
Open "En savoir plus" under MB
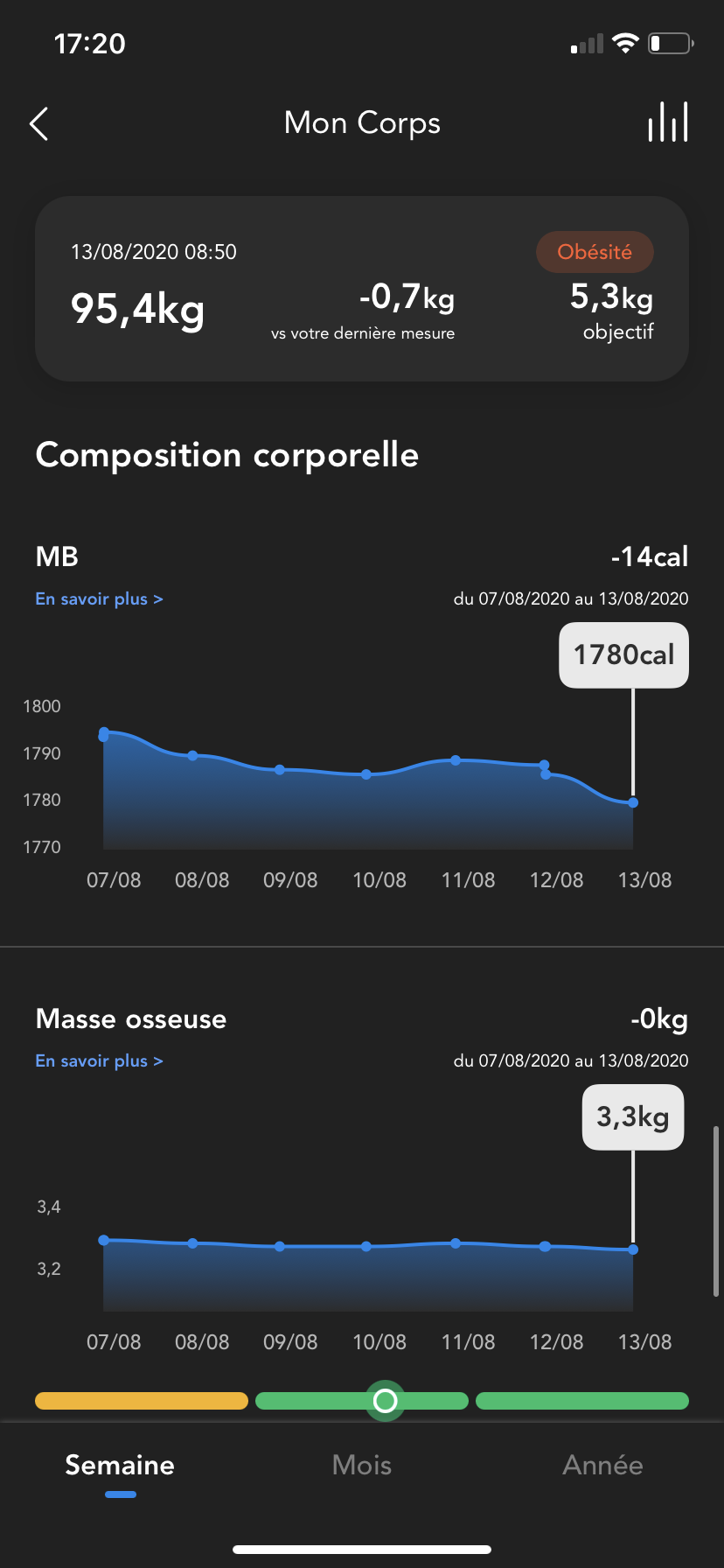(x=99, y=599)
